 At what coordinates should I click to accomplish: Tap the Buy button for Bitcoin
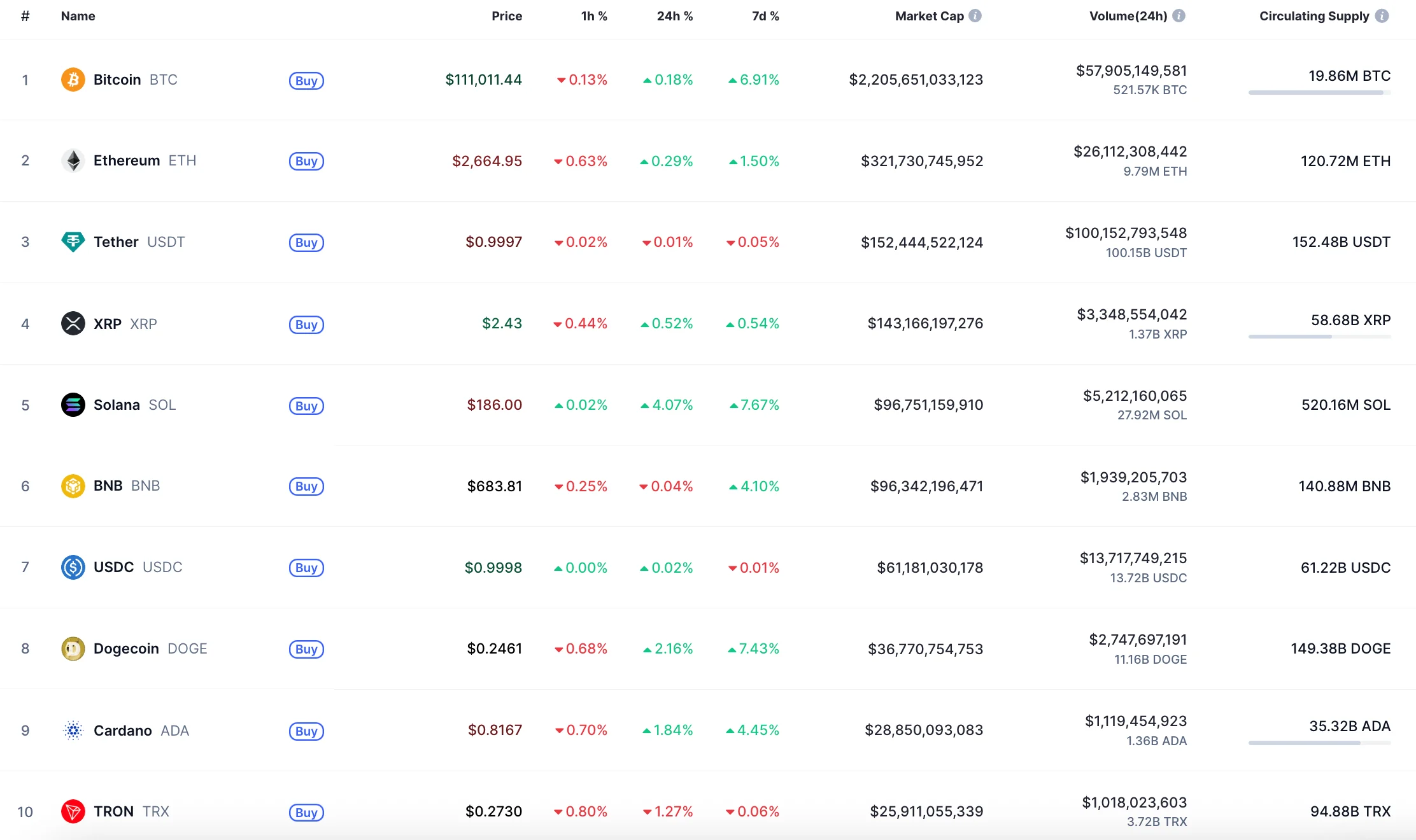click(306, 81)
